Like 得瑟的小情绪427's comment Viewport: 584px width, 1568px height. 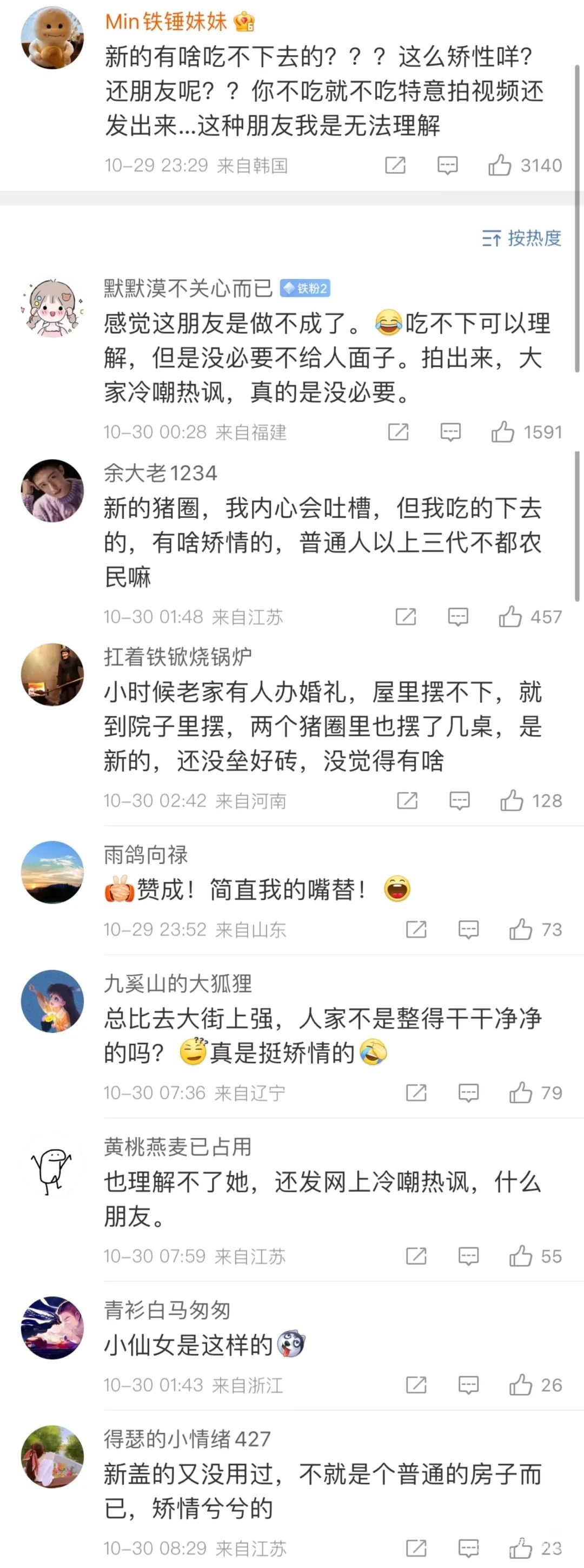click(x=521, y=1548)
